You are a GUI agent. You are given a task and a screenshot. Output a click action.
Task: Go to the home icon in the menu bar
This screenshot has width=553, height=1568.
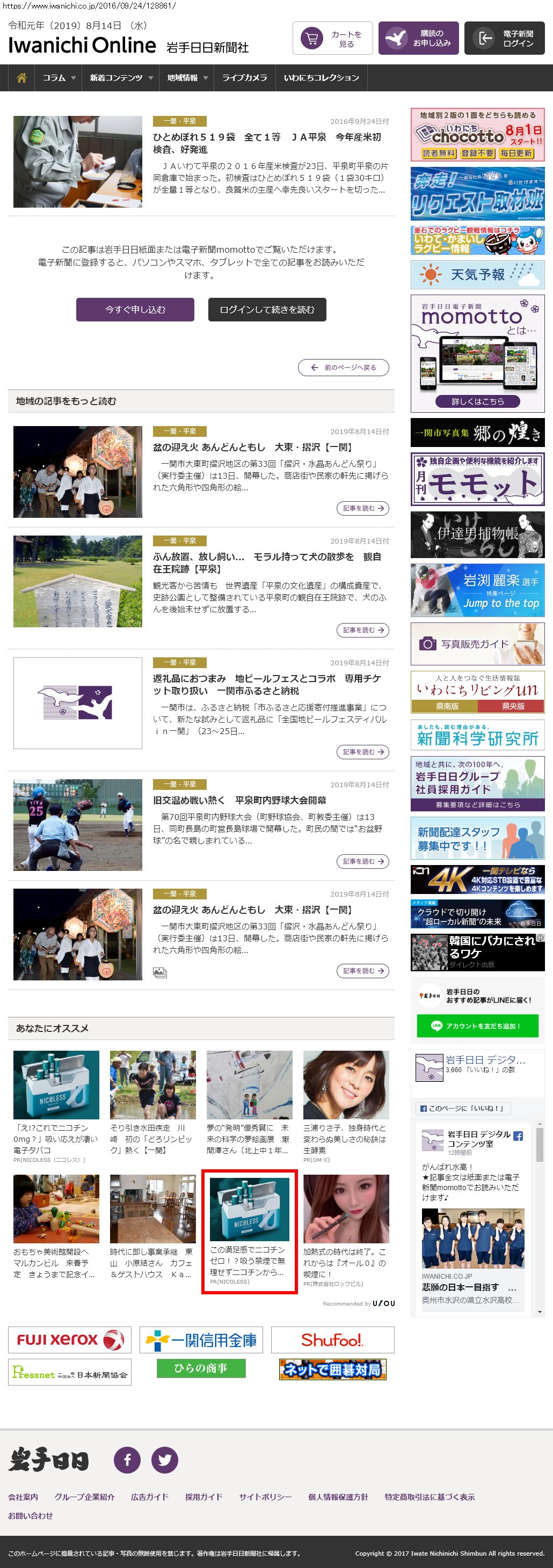[22, 78]
